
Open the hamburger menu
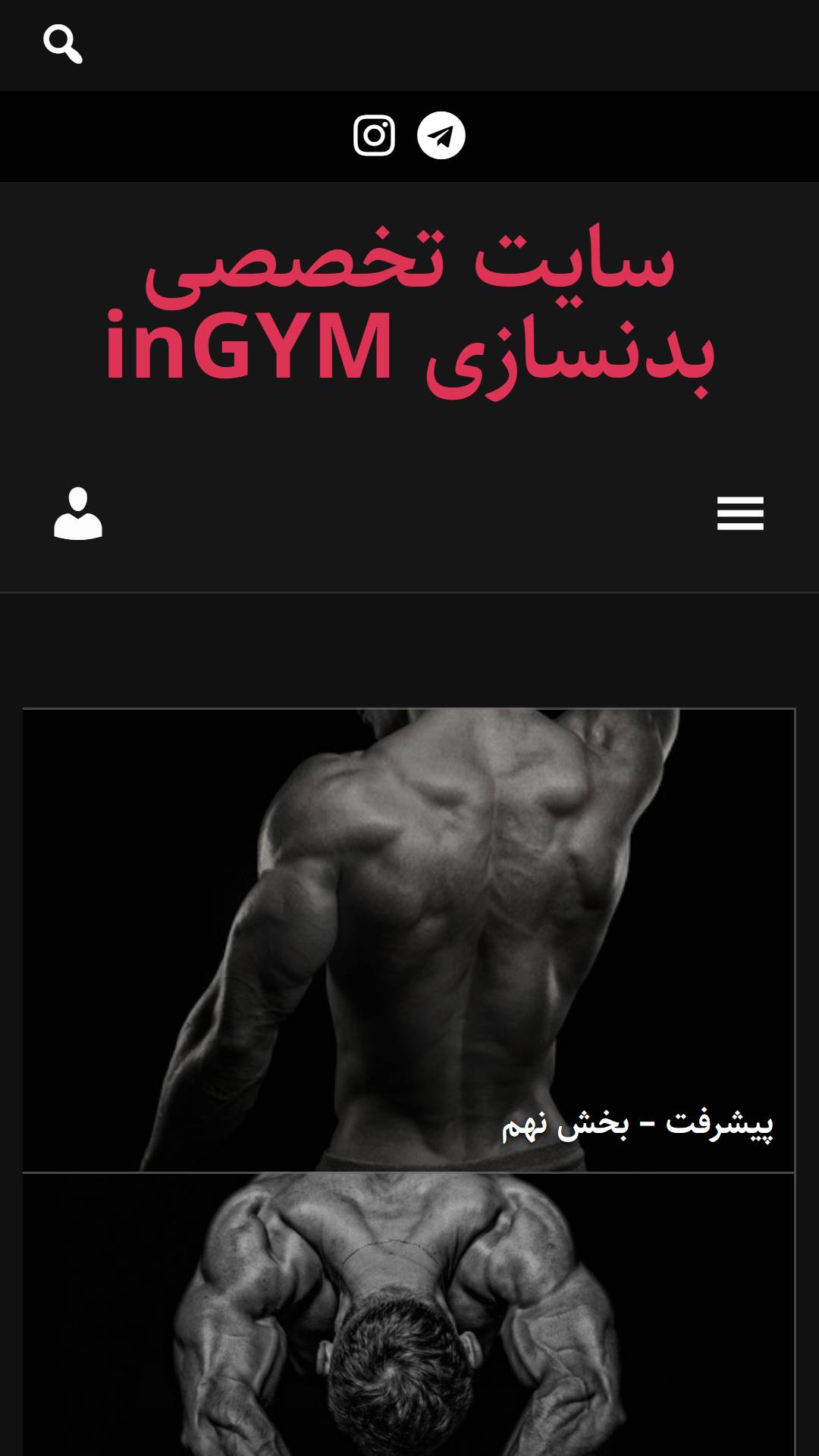[740, 513]
